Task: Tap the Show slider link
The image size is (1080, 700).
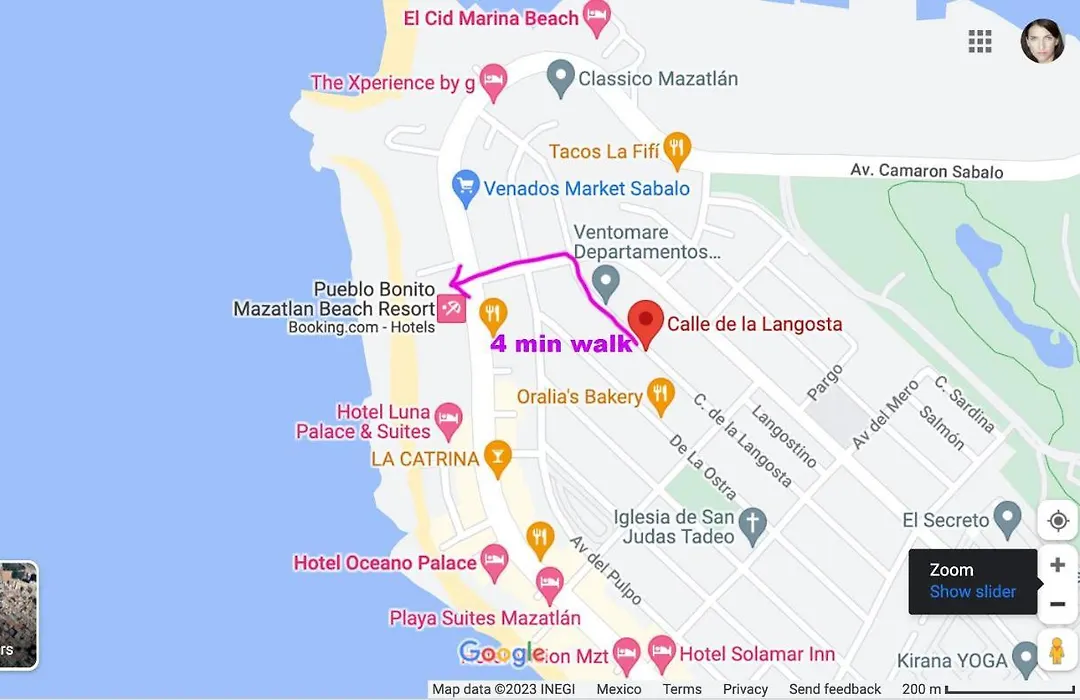Action: tap(972, 592)
